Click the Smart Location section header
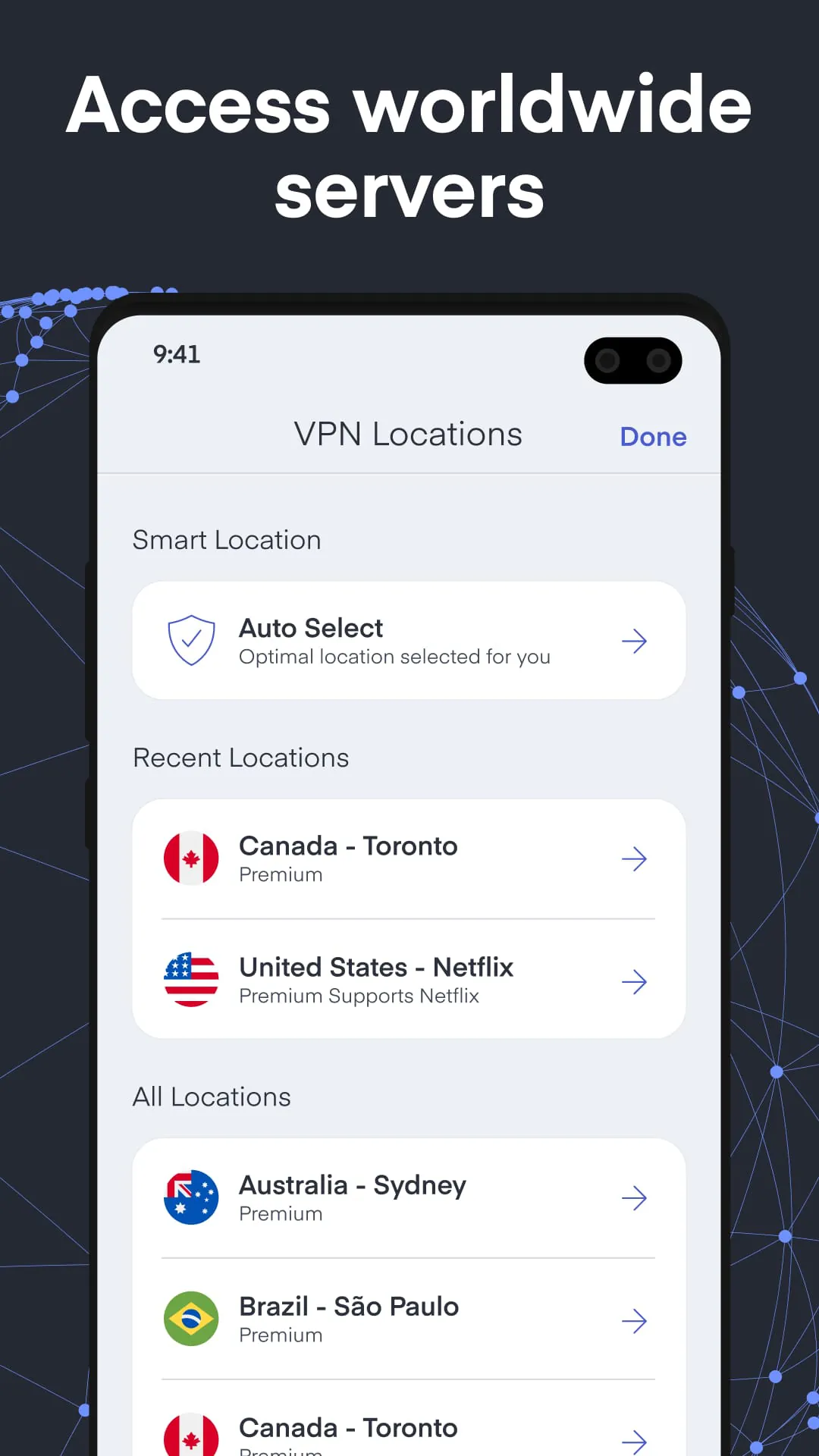The image size is (819, 1456). coord(227,539)
